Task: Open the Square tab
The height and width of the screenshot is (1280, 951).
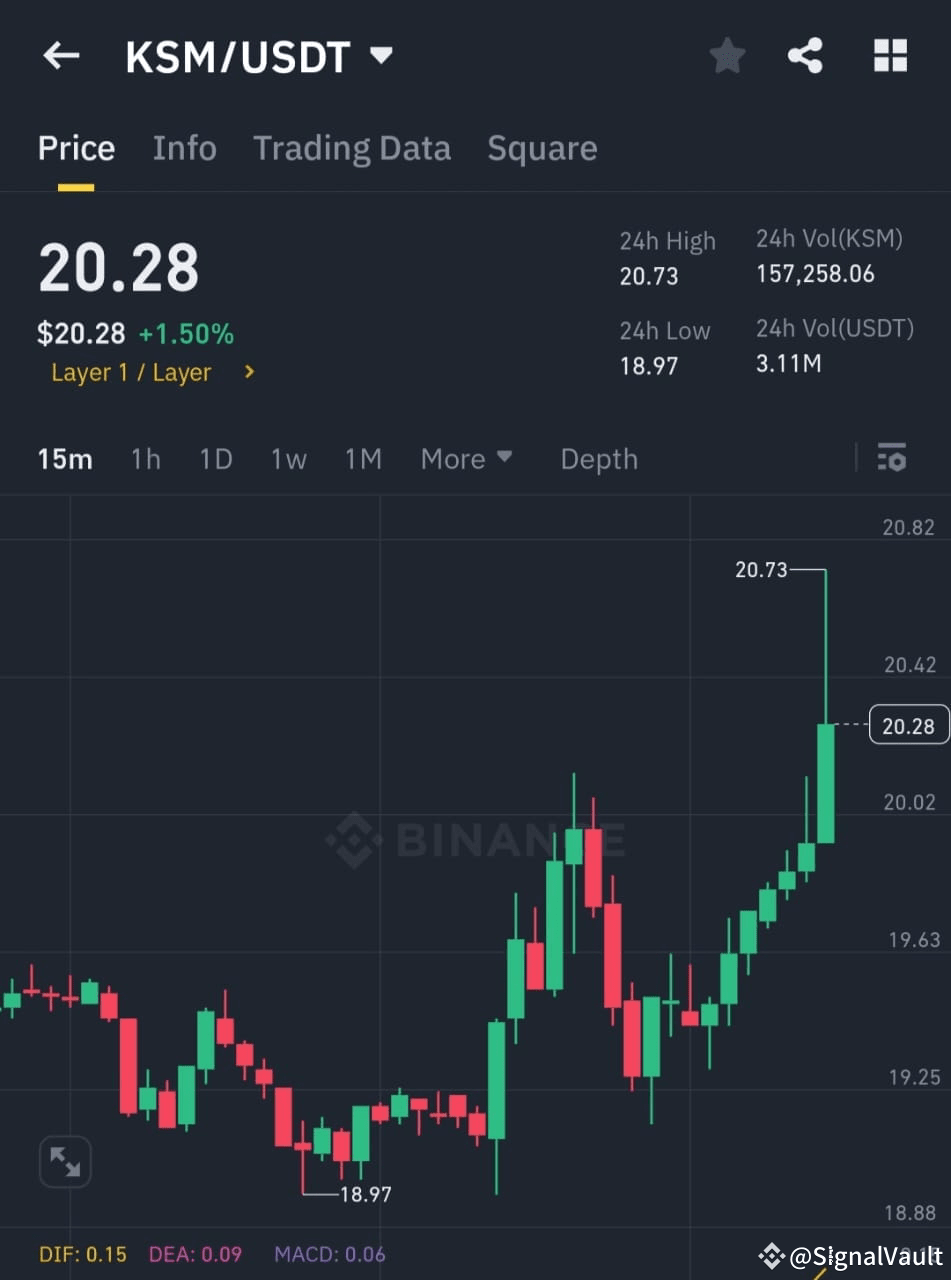Action: pos(542,147)
